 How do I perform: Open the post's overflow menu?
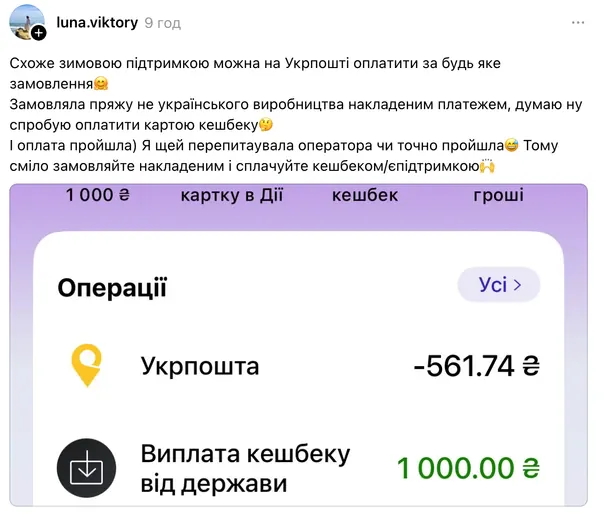(578, 22)
